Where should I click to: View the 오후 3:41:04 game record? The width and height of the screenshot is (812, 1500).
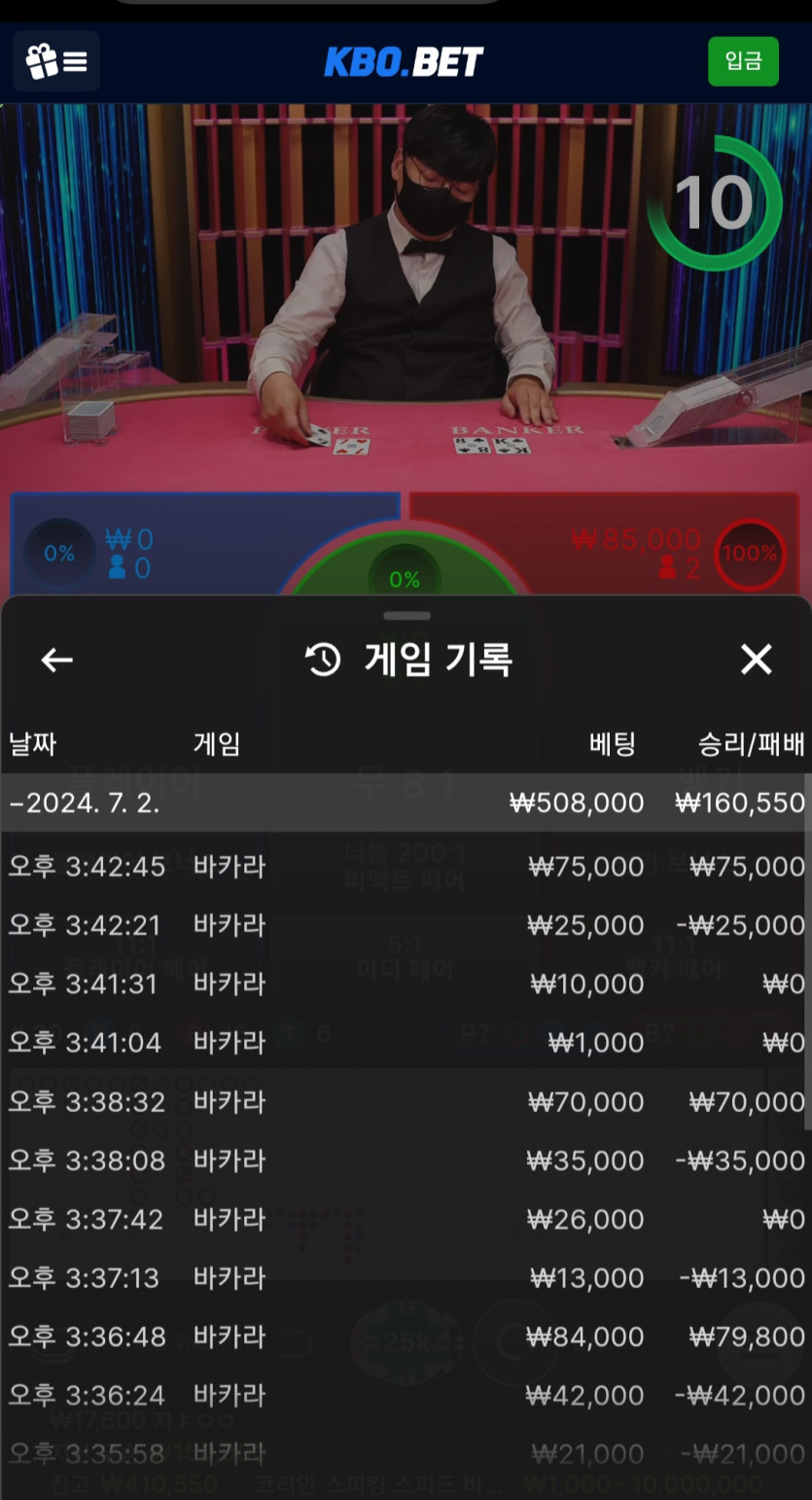click(x=404, y=1042)
